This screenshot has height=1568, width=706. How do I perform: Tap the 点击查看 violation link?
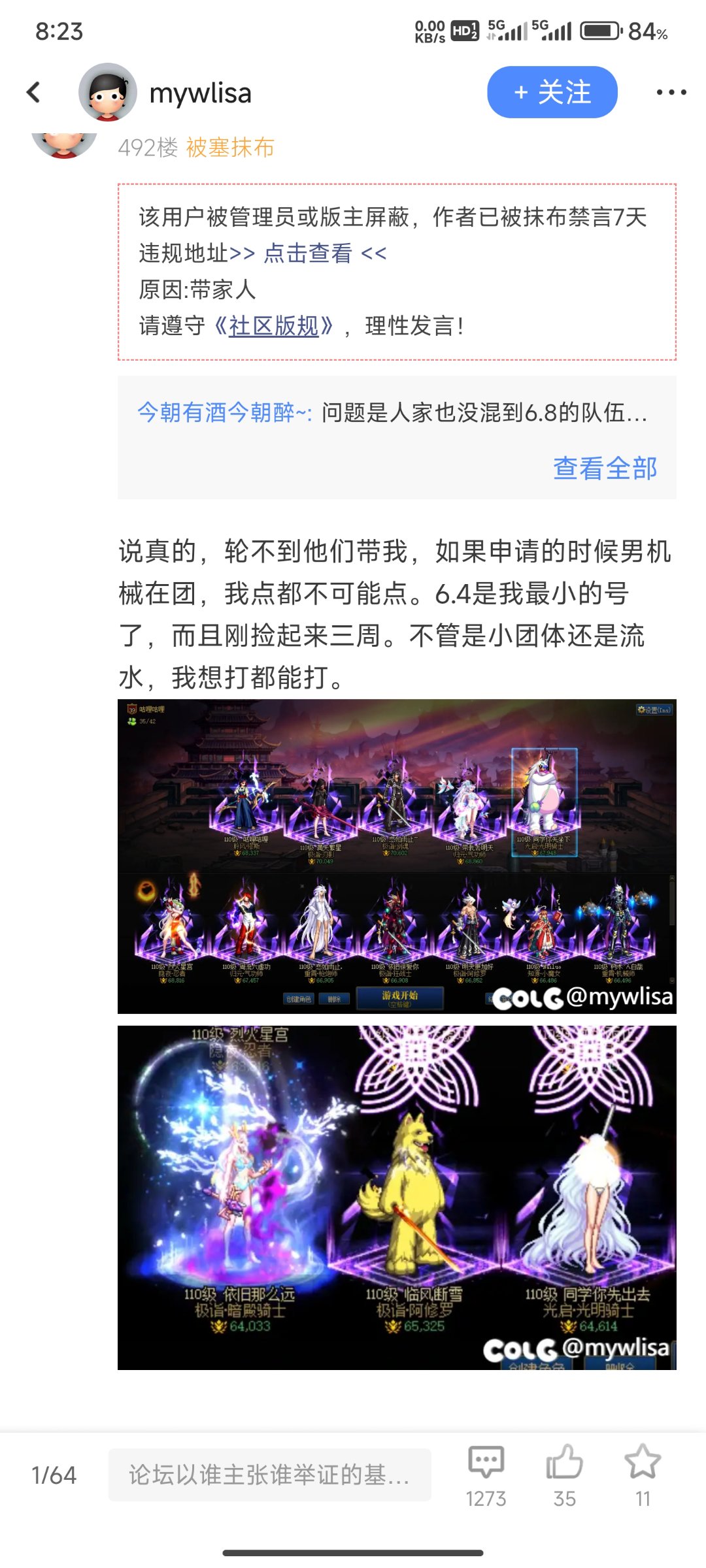coord(308,253)
